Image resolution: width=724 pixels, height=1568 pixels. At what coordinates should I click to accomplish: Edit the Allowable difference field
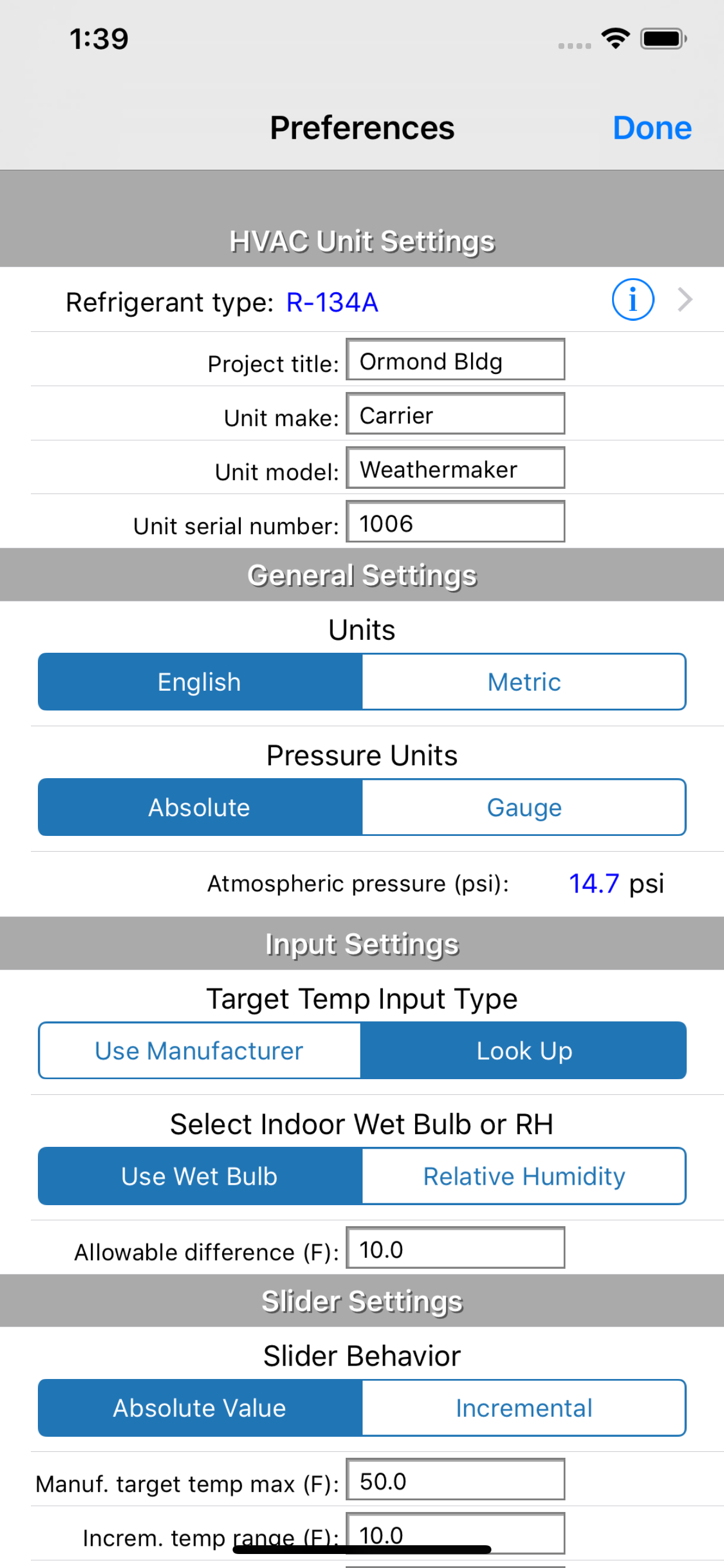[455, 1248]
